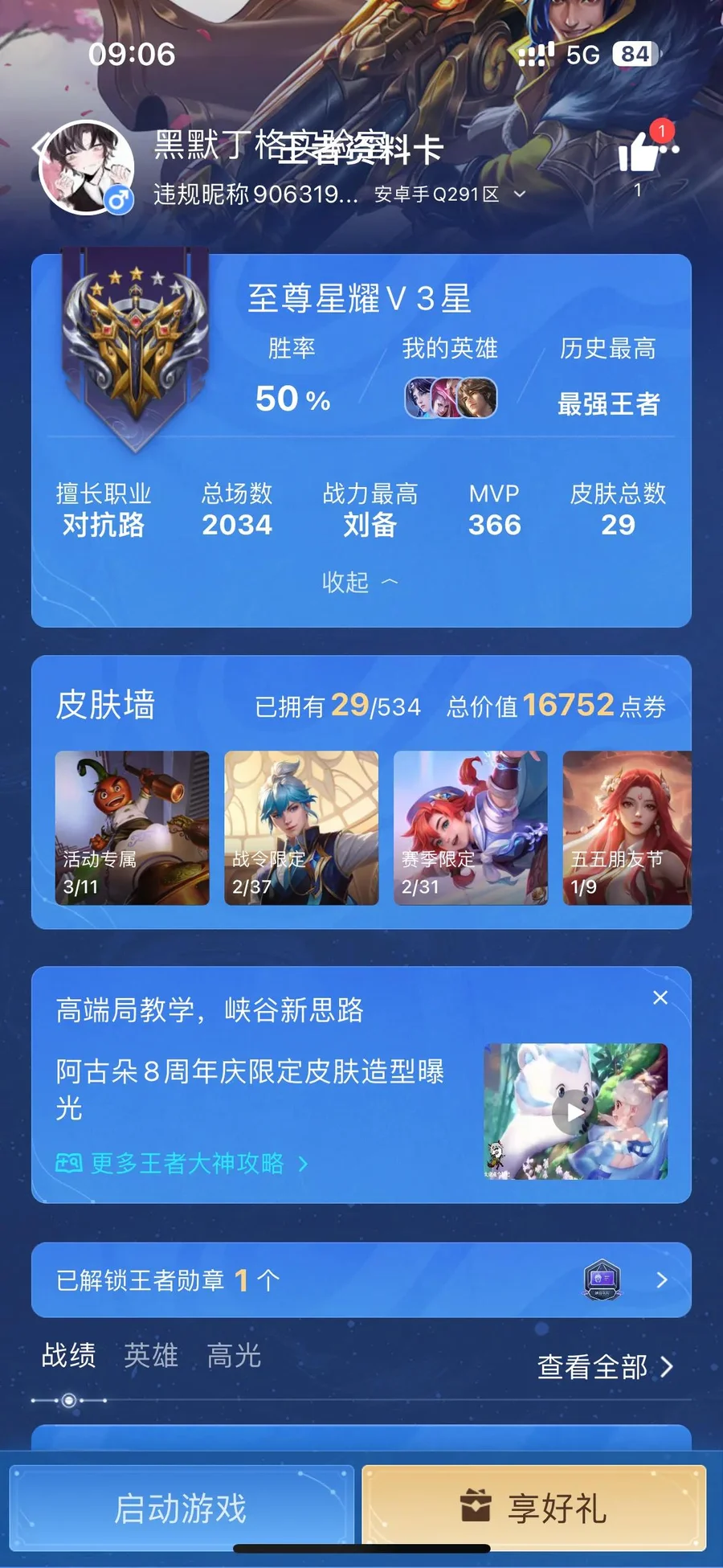723x1568 pixels.
Task: Switch to the 战绩 tab
Action: (x=68, y=1356)
